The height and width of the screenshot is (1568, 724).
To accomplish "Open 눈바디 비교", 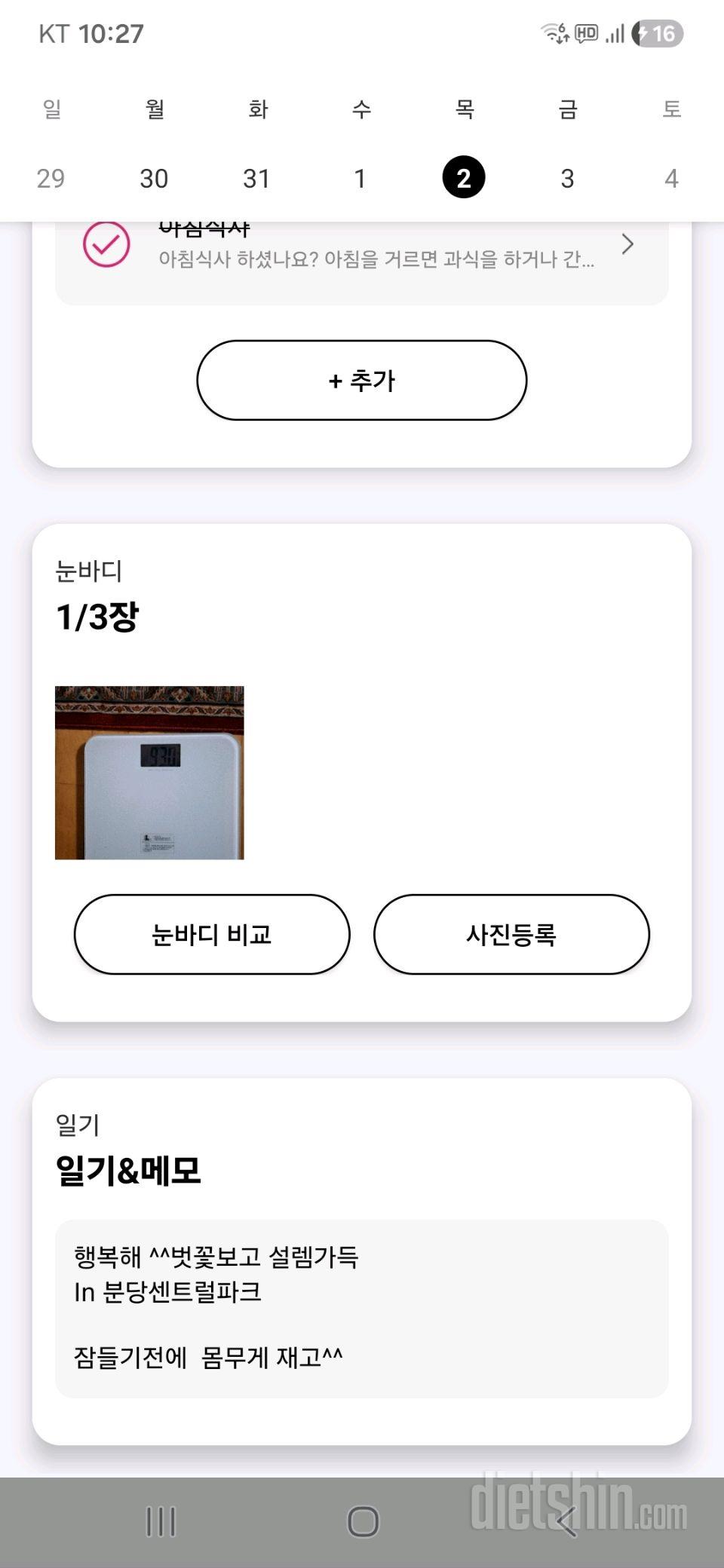I will (x=212, y=935).
